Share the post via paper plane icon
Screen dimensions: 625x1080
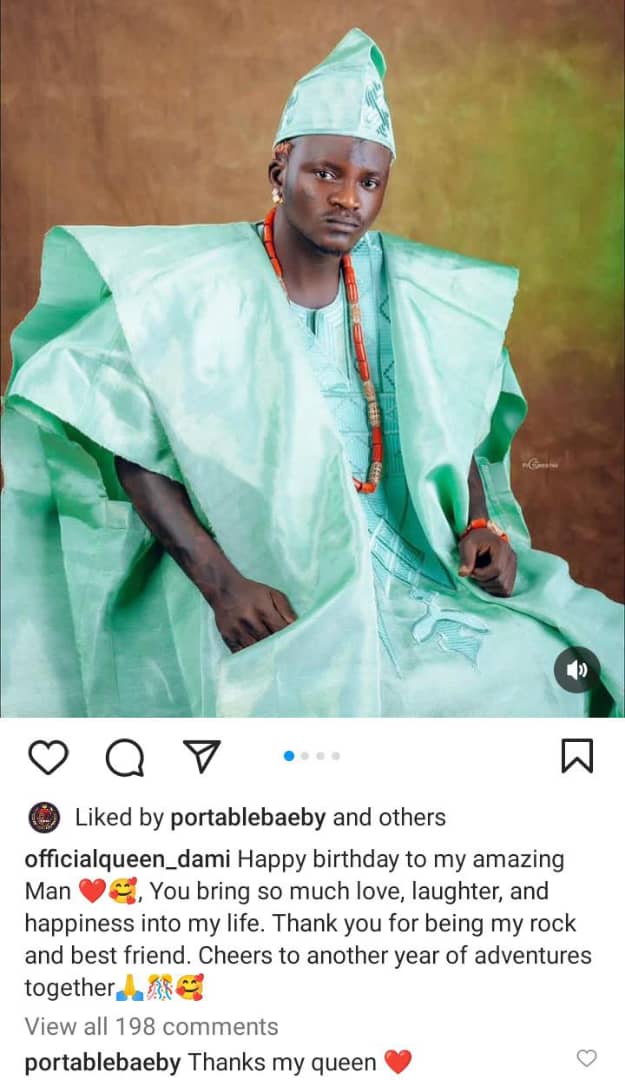click(x=203, y=757)
